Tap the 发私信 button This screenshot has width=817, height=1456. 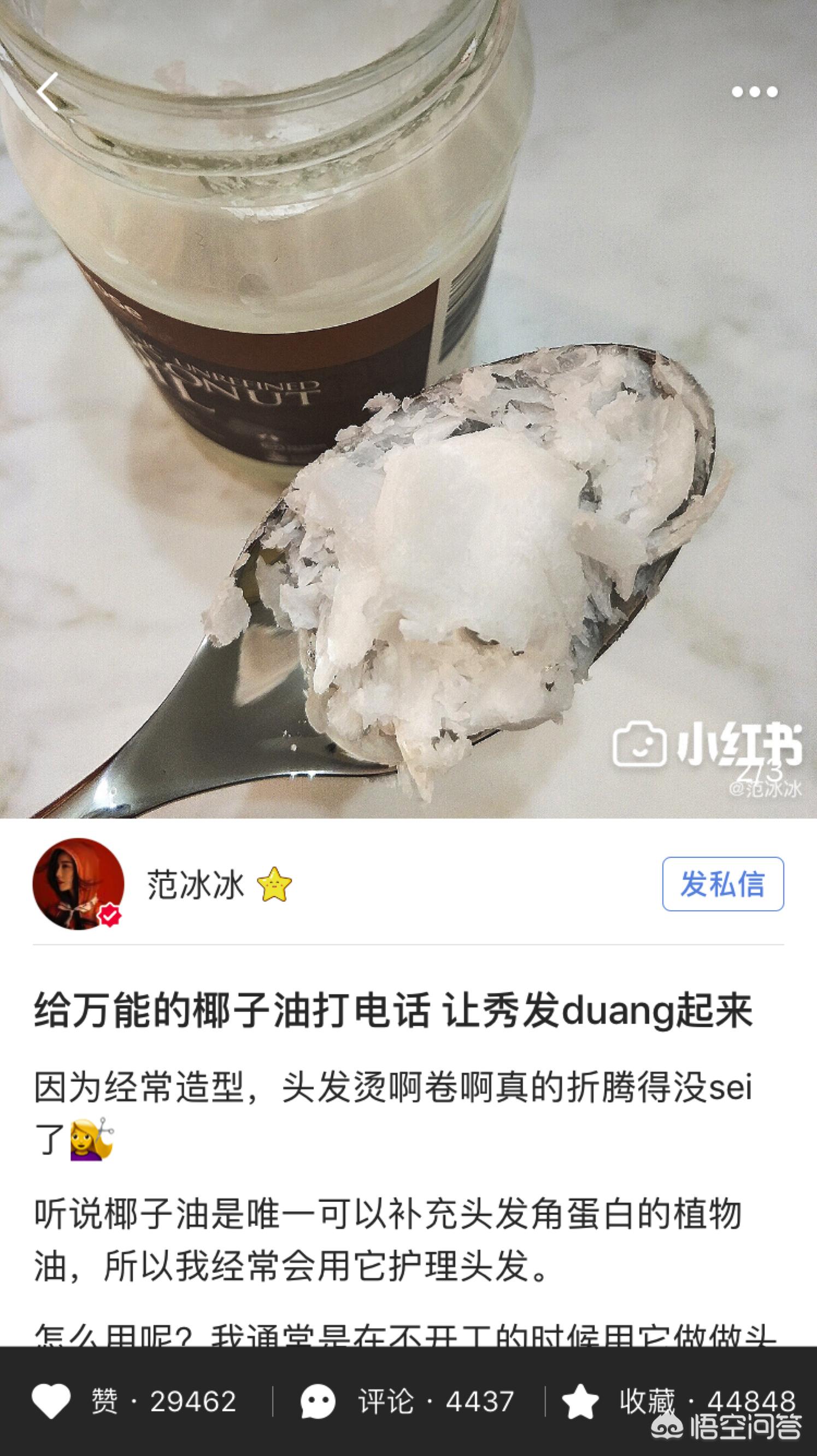coord(722,884)
